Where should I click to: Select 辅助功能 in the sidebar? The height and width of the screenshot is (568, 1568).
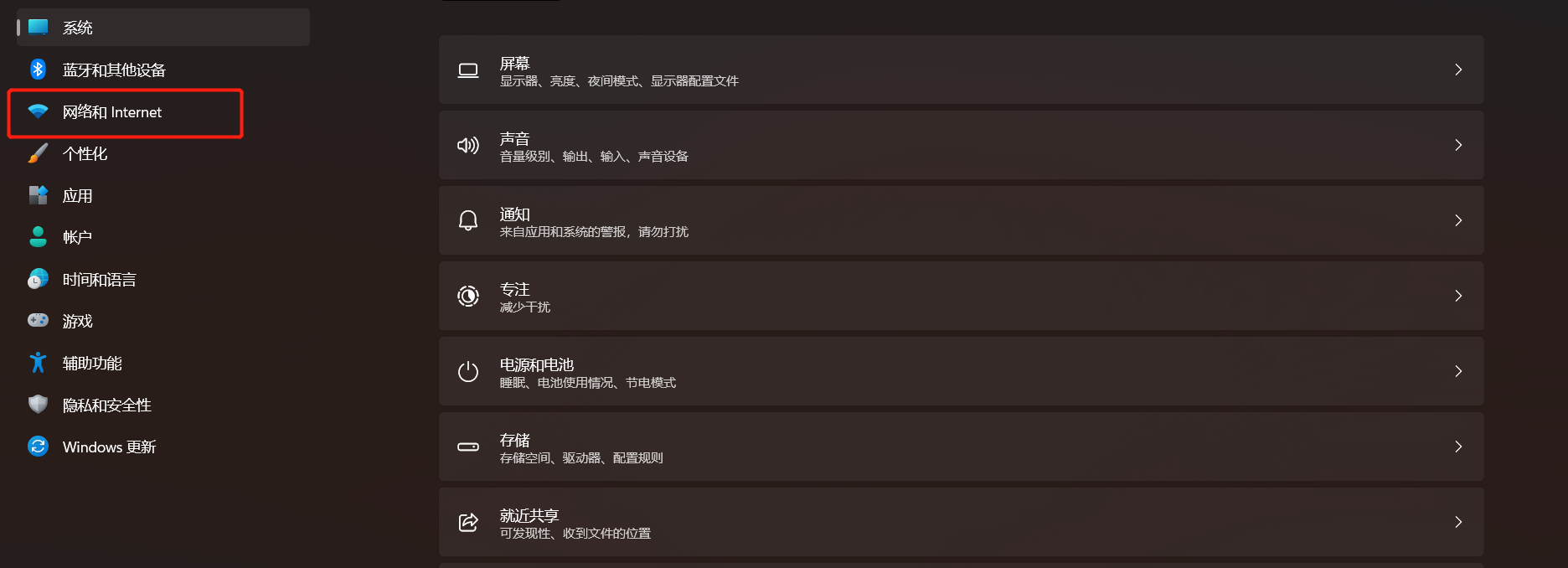(x=92, y=364)
